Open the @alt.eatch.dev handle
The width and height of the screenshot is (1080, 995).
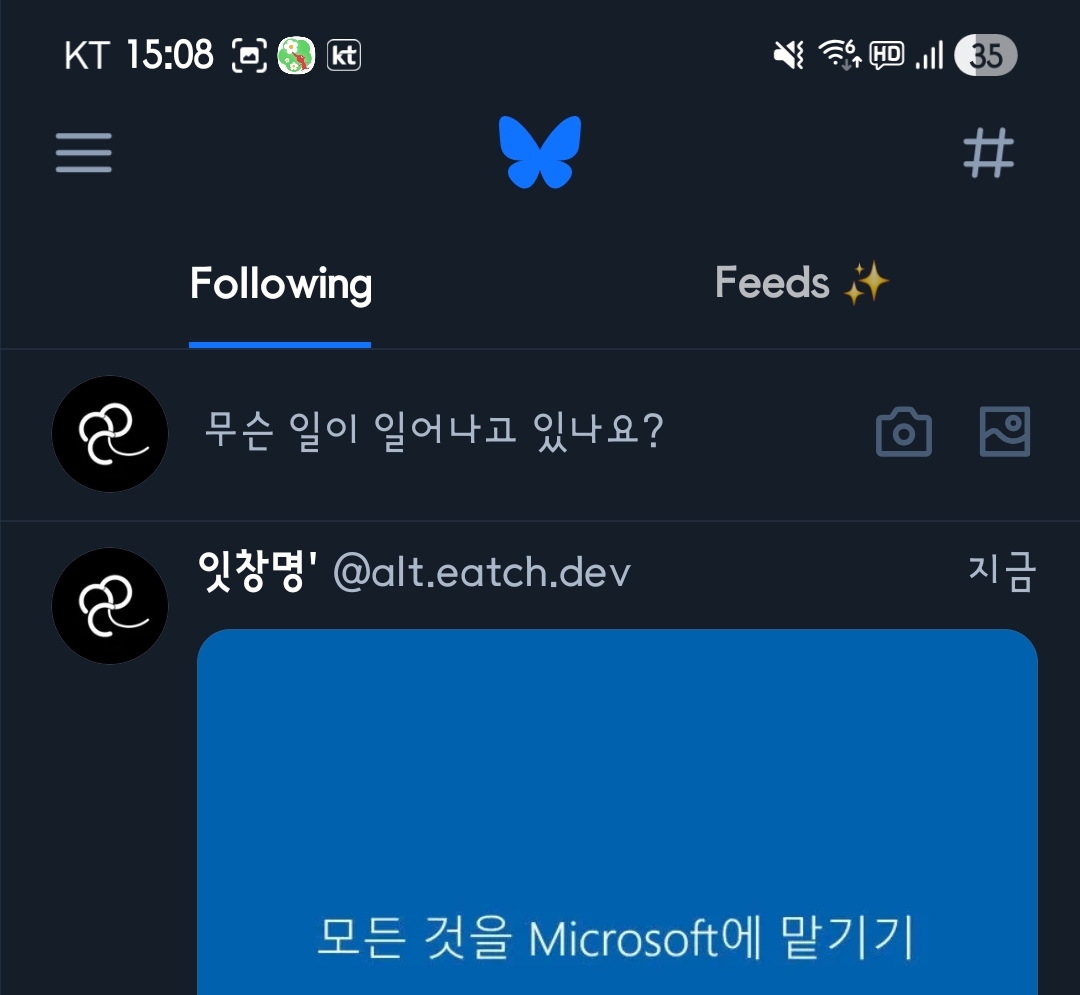pos(481,572)
